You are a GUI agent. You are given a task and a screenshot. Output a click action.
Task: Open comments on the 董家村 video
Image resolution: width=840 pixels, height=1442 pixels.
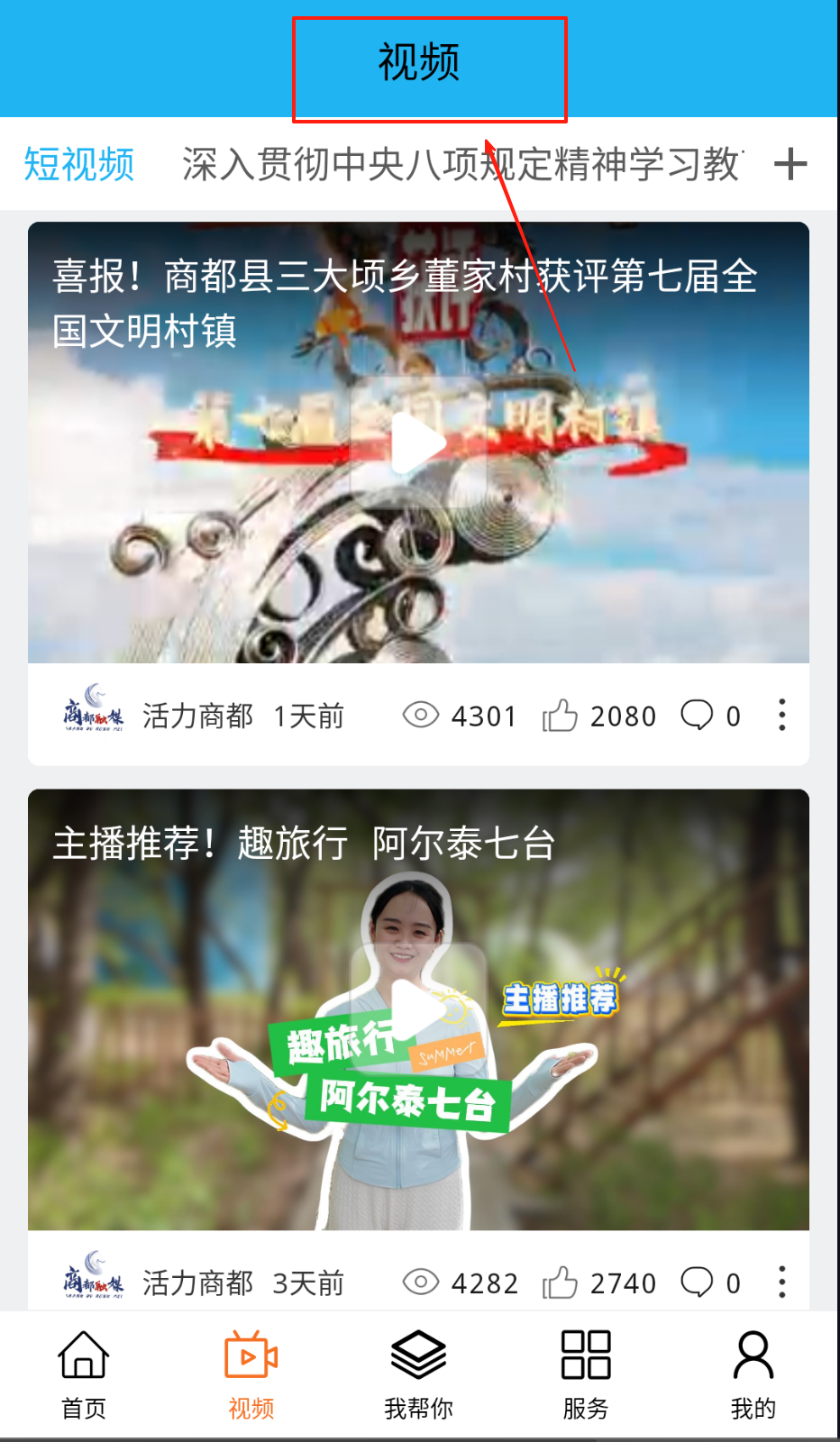click(697, 716)
